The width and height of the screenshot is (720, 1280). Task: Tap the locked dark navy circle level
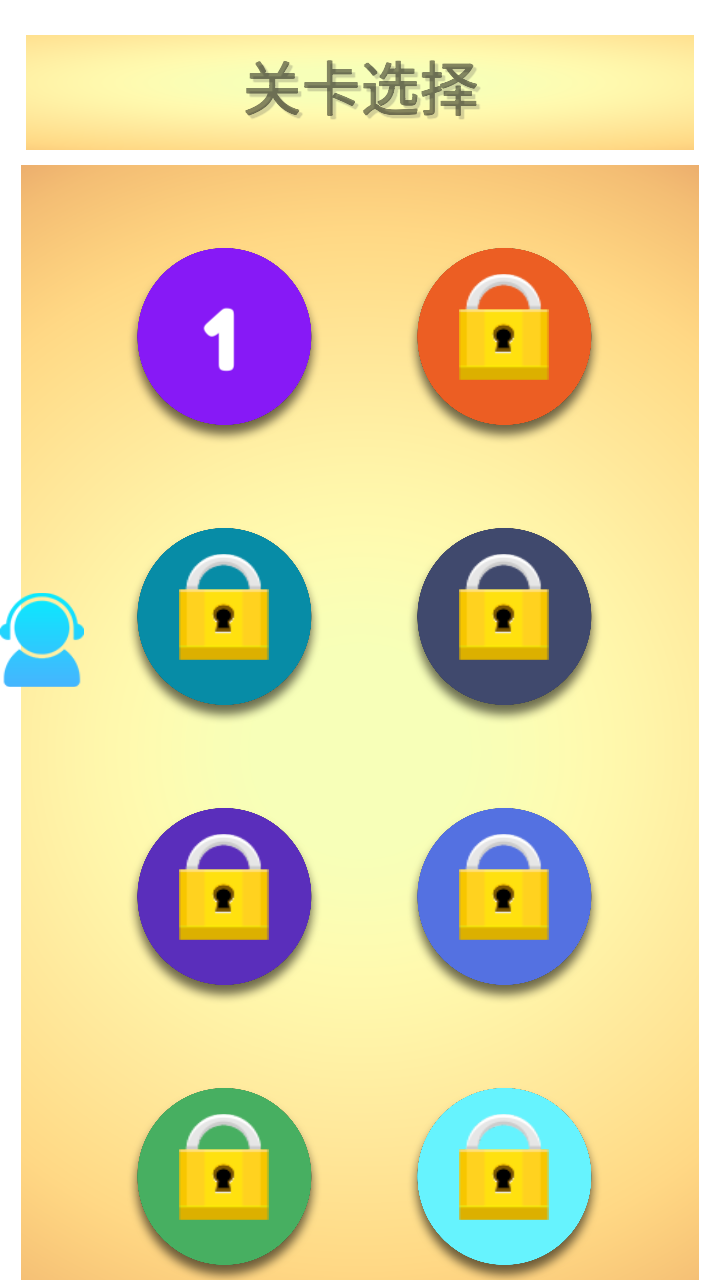[x=504, y=616]
